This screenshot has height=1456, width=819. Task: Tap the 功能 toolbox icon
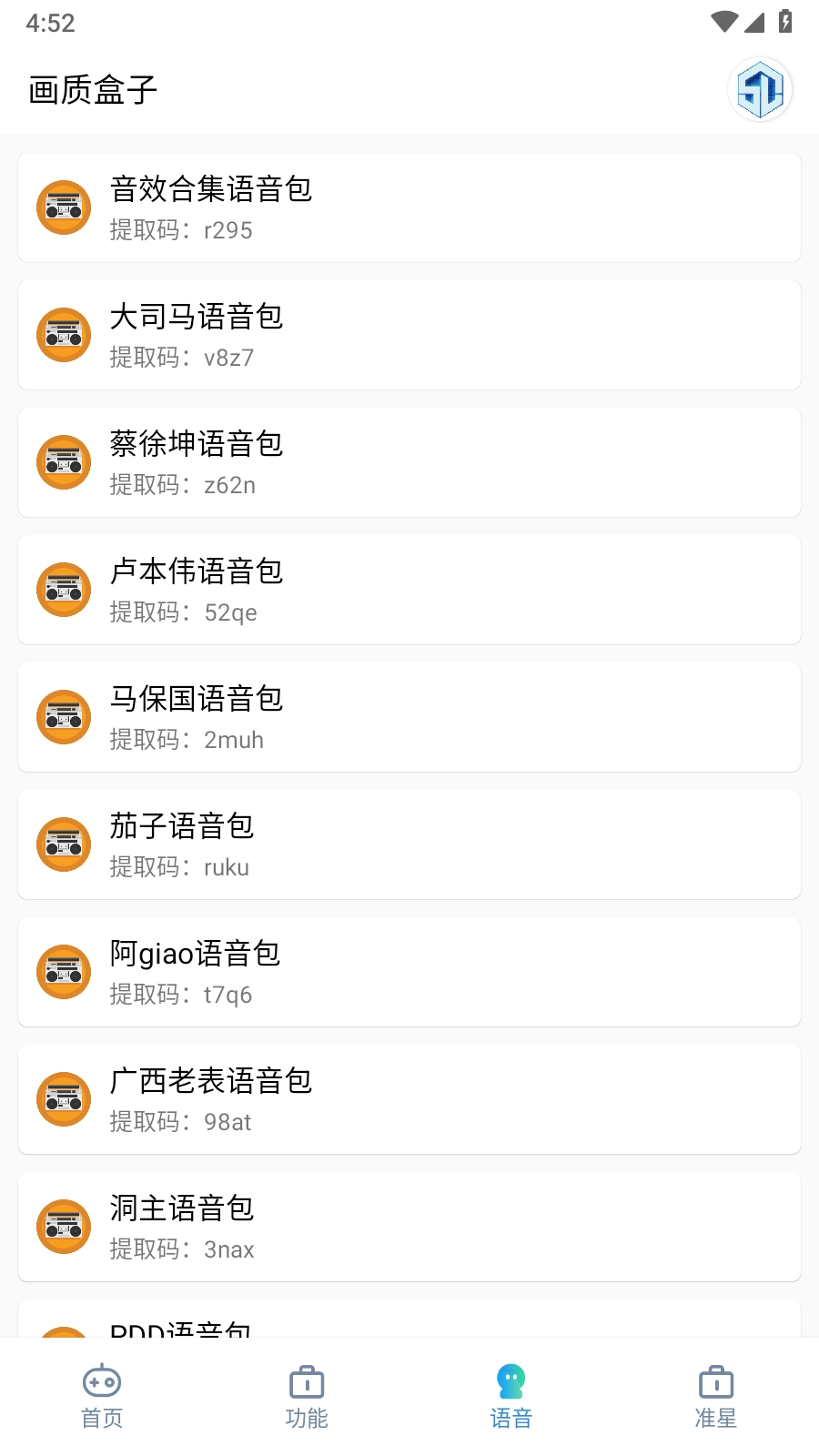tap(306, 1381)
